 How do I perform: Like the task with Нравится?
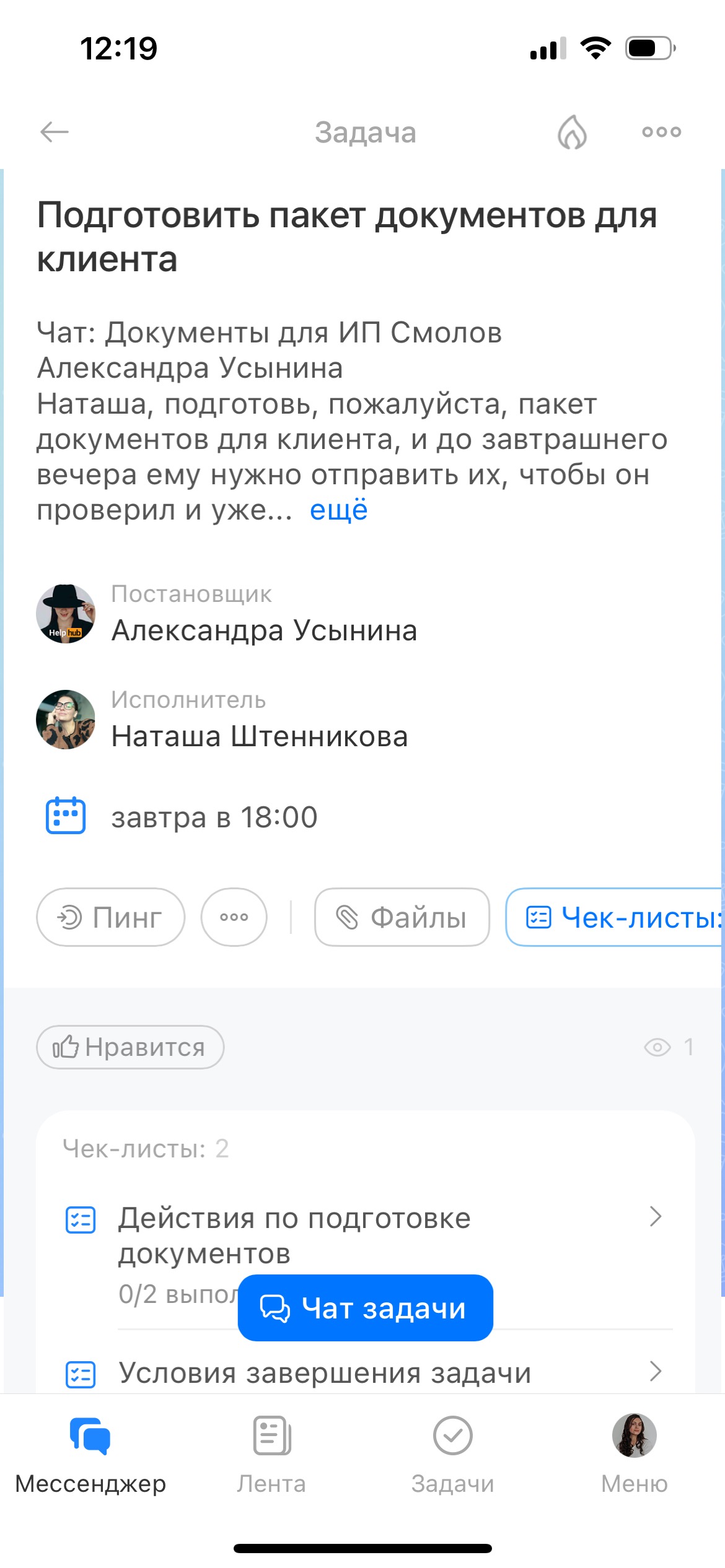click(x=130, y=1047)
